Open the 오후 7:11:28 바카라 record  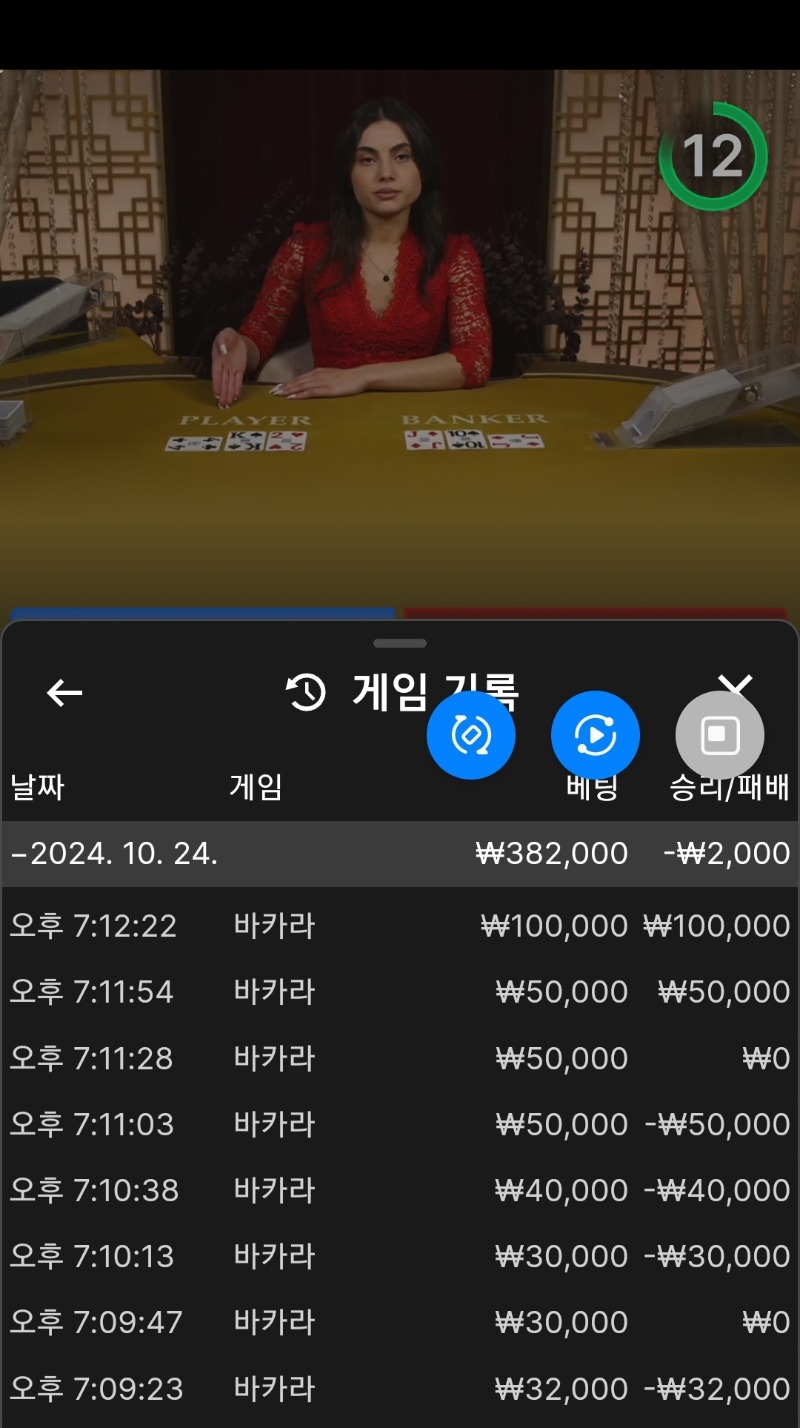(400, 1058)
